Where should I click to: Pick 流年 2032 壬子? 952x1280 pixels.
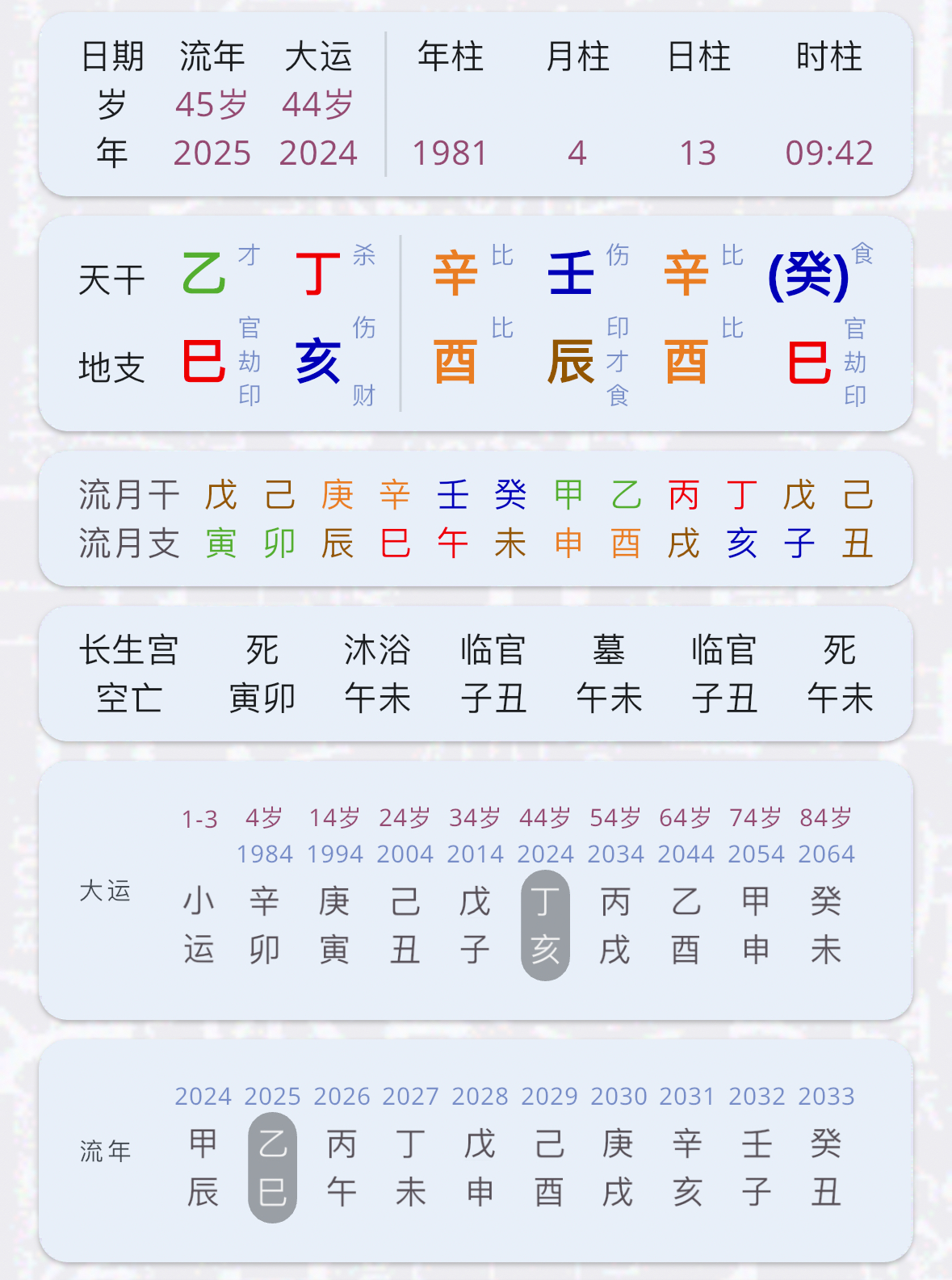tap(757, 1167)
